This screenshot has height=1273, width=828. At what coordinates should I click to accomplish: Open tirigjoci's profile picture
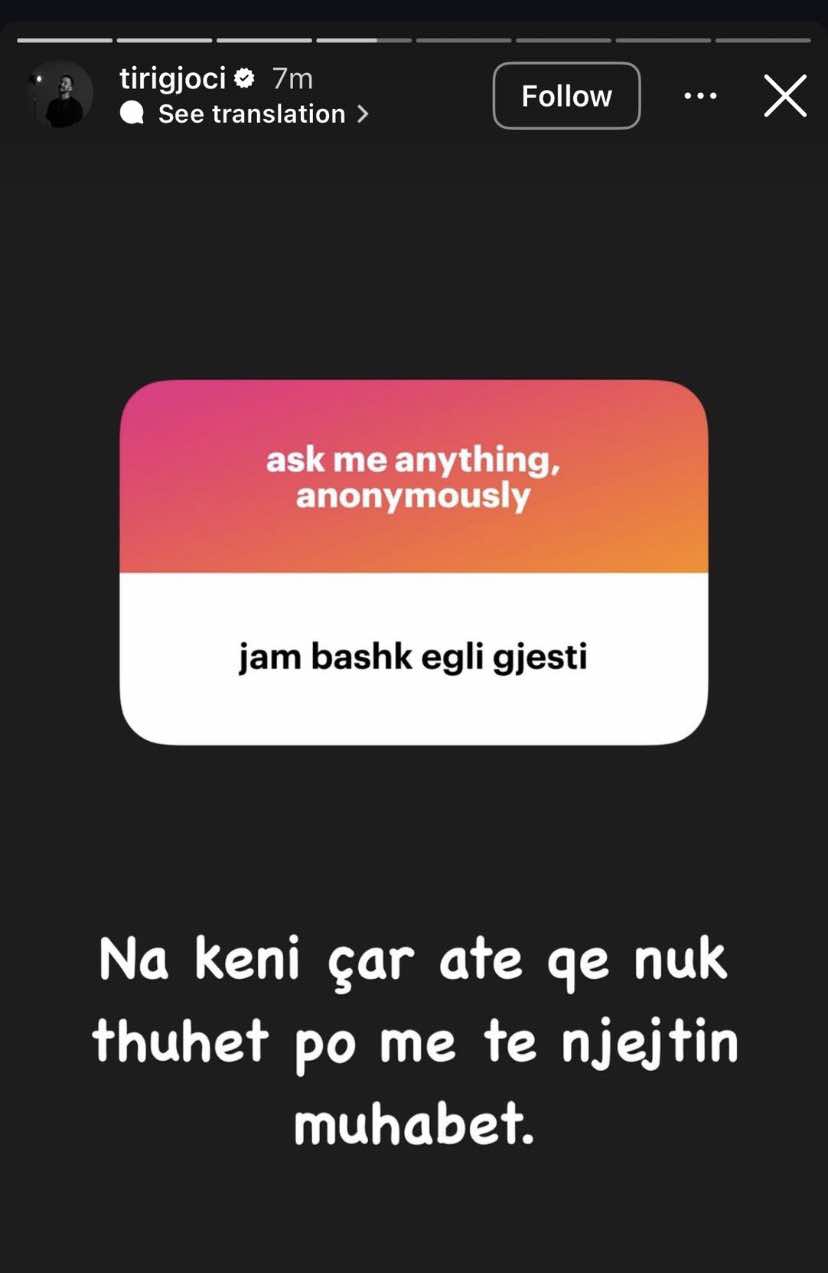coord(60,95)
